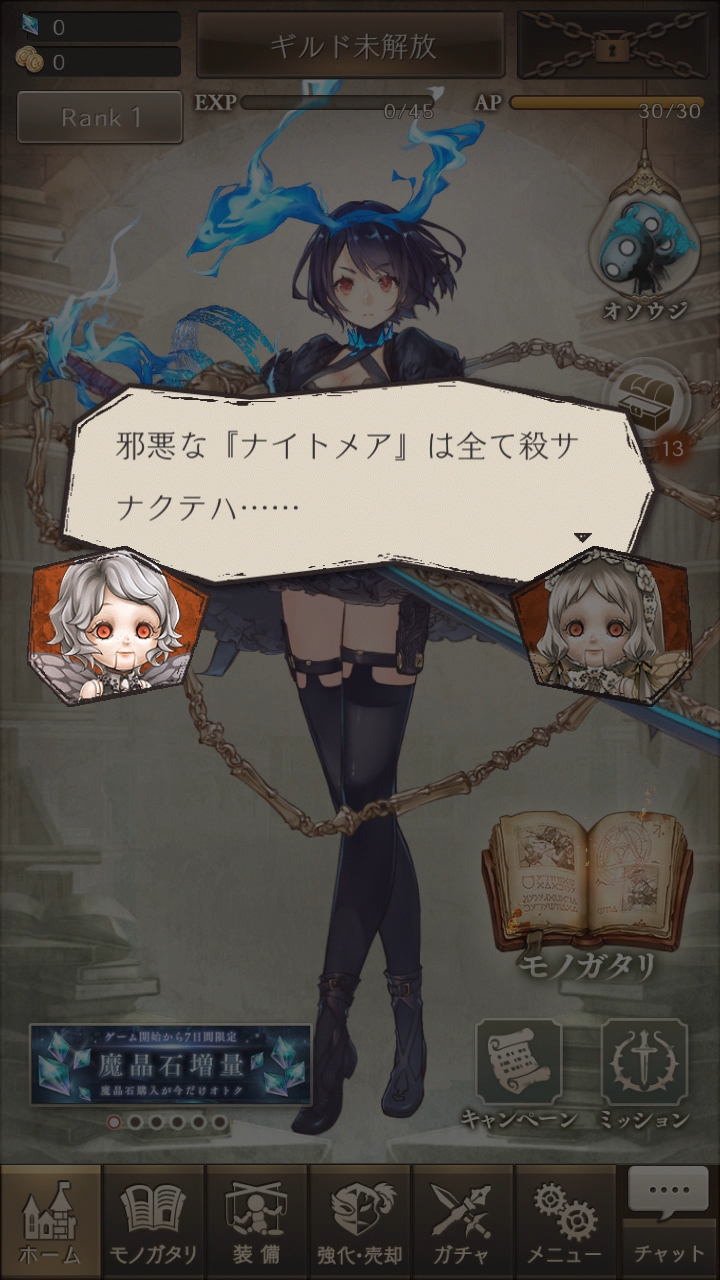The height and width of the screenshot is (1280, 720).
Task: Tap the 魔晶石増量 promo banner
Action: pyautogui.click(x=170, y=1064)
